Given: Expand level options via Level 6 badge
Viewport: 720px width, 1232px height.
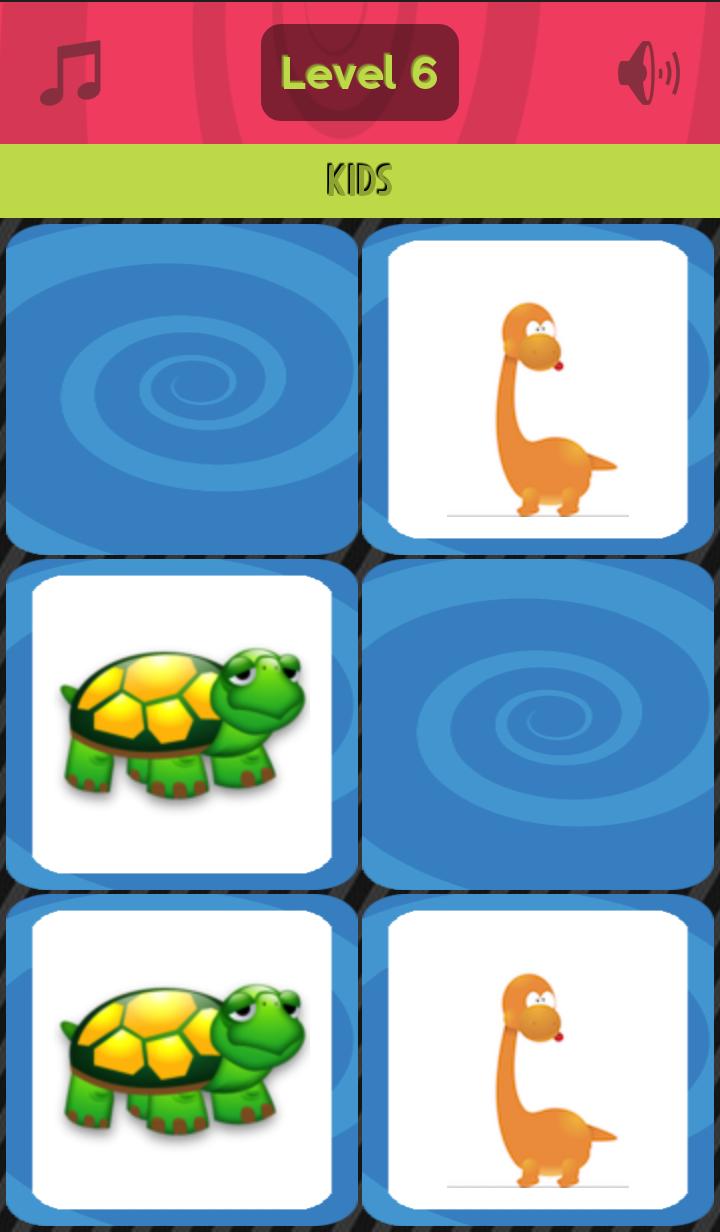Looking at the screenshot, I should pos(359,72).
